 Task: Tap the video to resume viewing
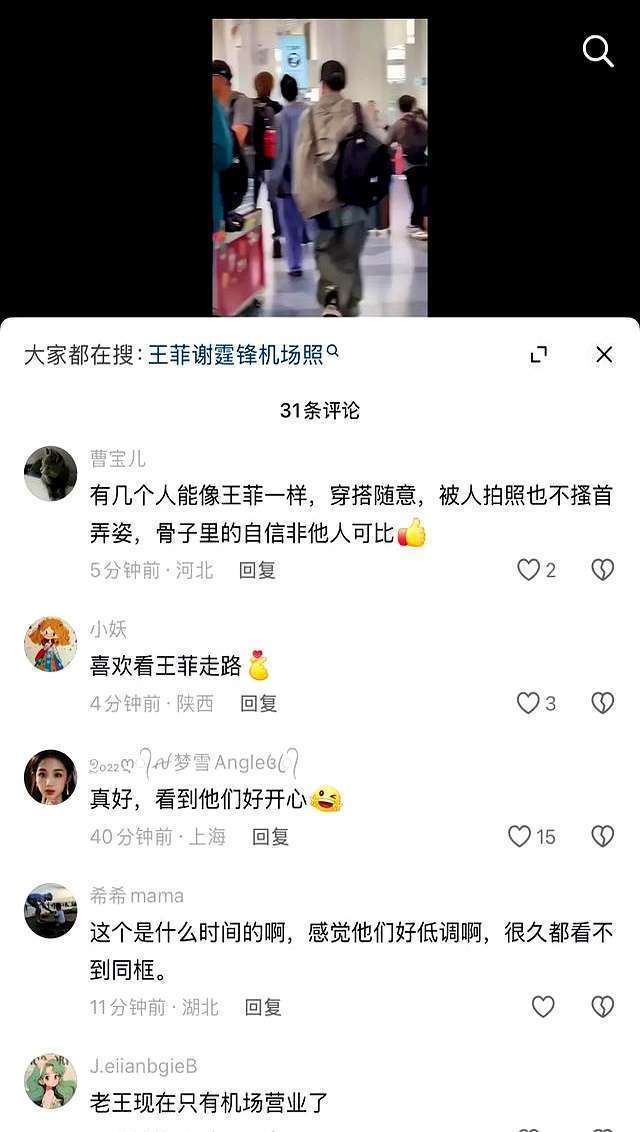click(x=320, y=167)
